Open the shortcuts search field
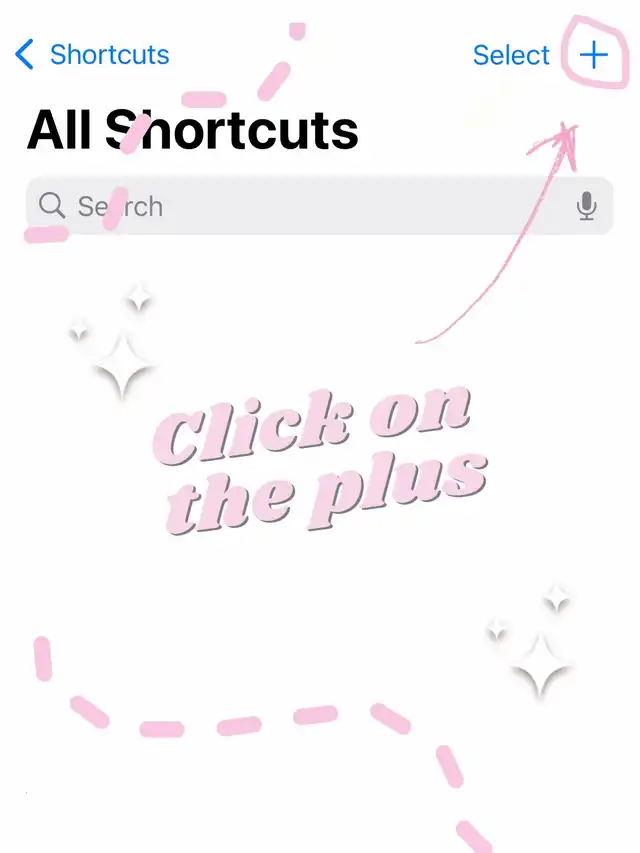 click(x=319, y=206)
